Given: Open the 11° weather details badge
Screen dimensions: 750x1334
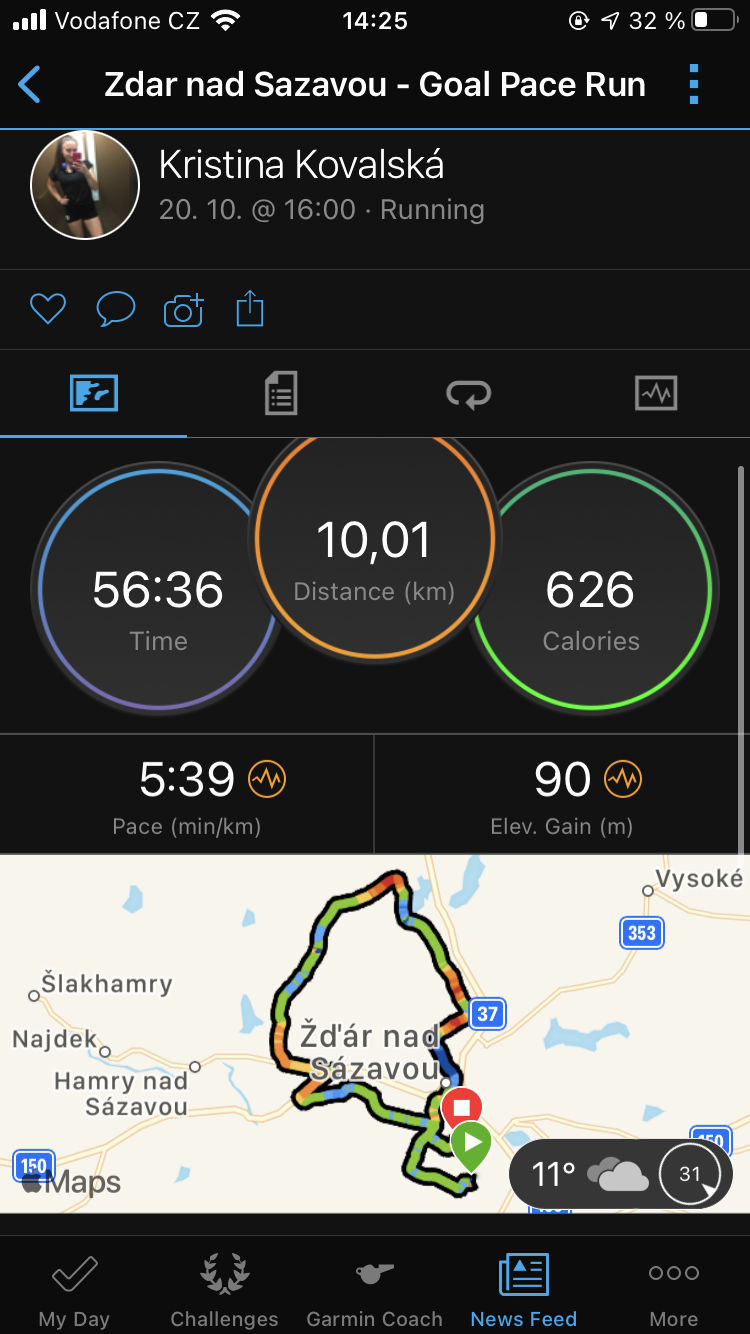Looking at the screenshot, I should coord(620,1174).
